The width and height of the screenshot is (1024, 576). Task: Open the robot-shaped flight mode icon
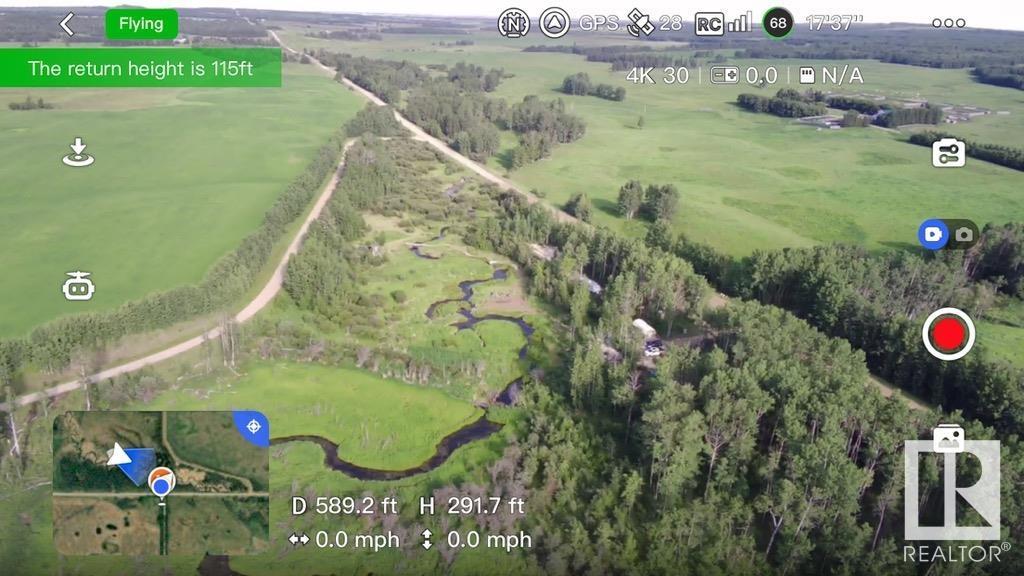(78, 286)
